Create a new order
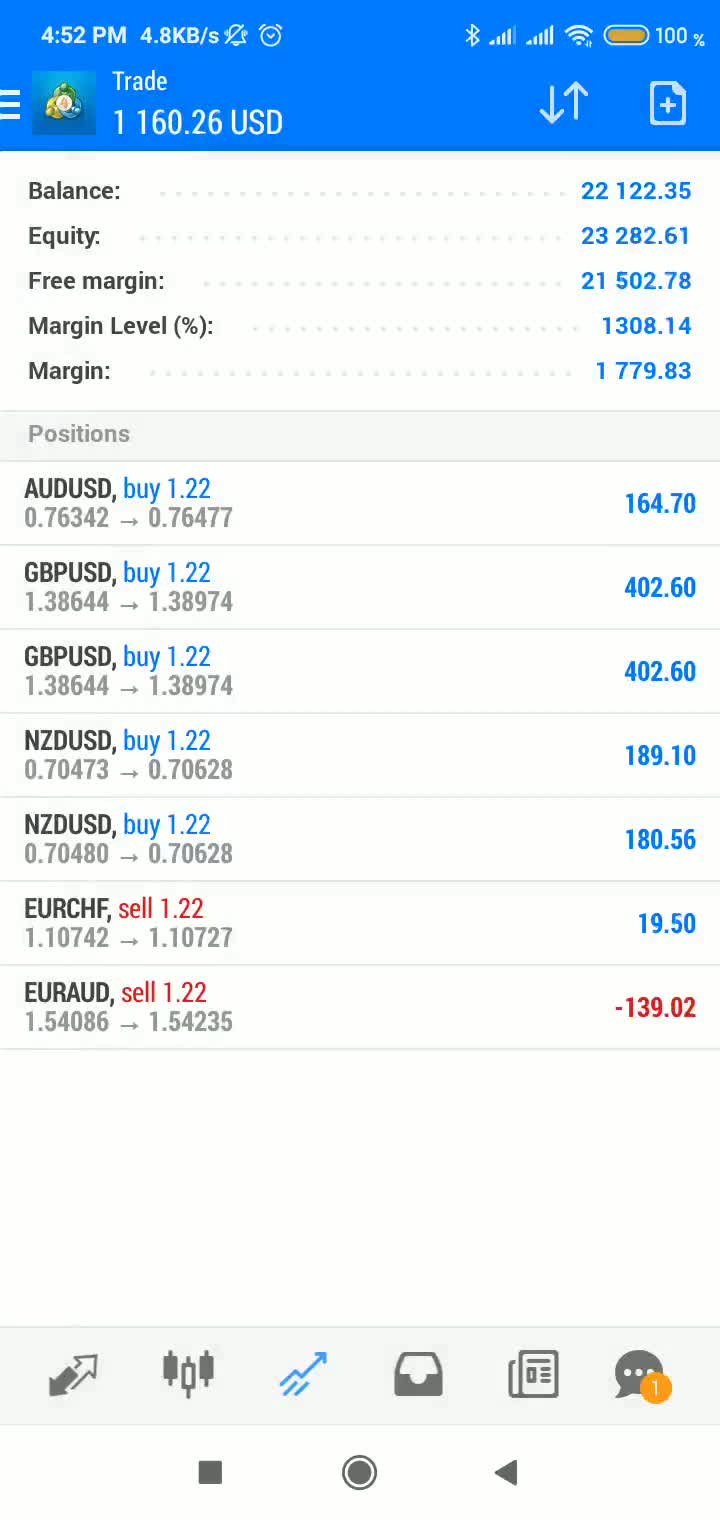 pyautogui.click(x=667, y=104)
